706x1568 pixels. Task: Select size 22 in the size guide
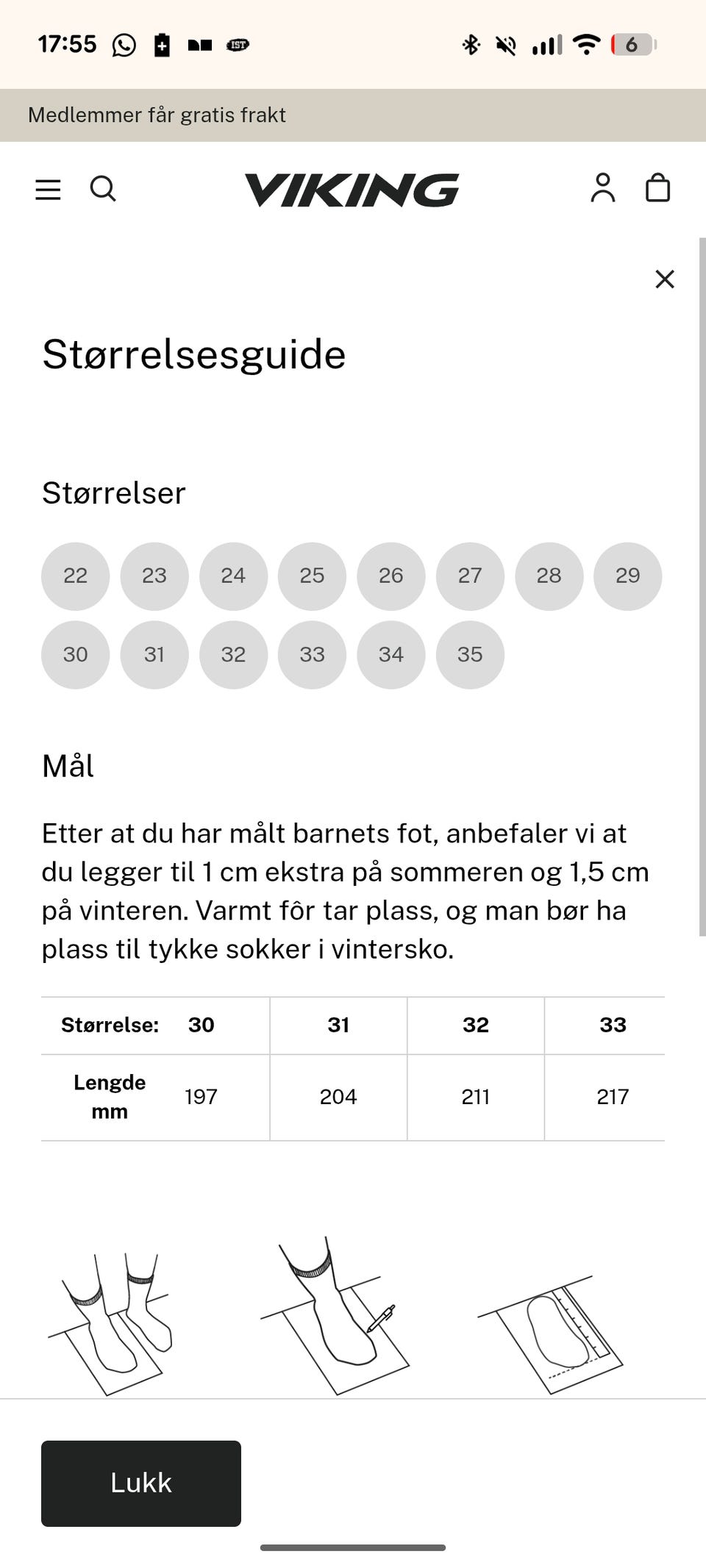coord(74,576)
